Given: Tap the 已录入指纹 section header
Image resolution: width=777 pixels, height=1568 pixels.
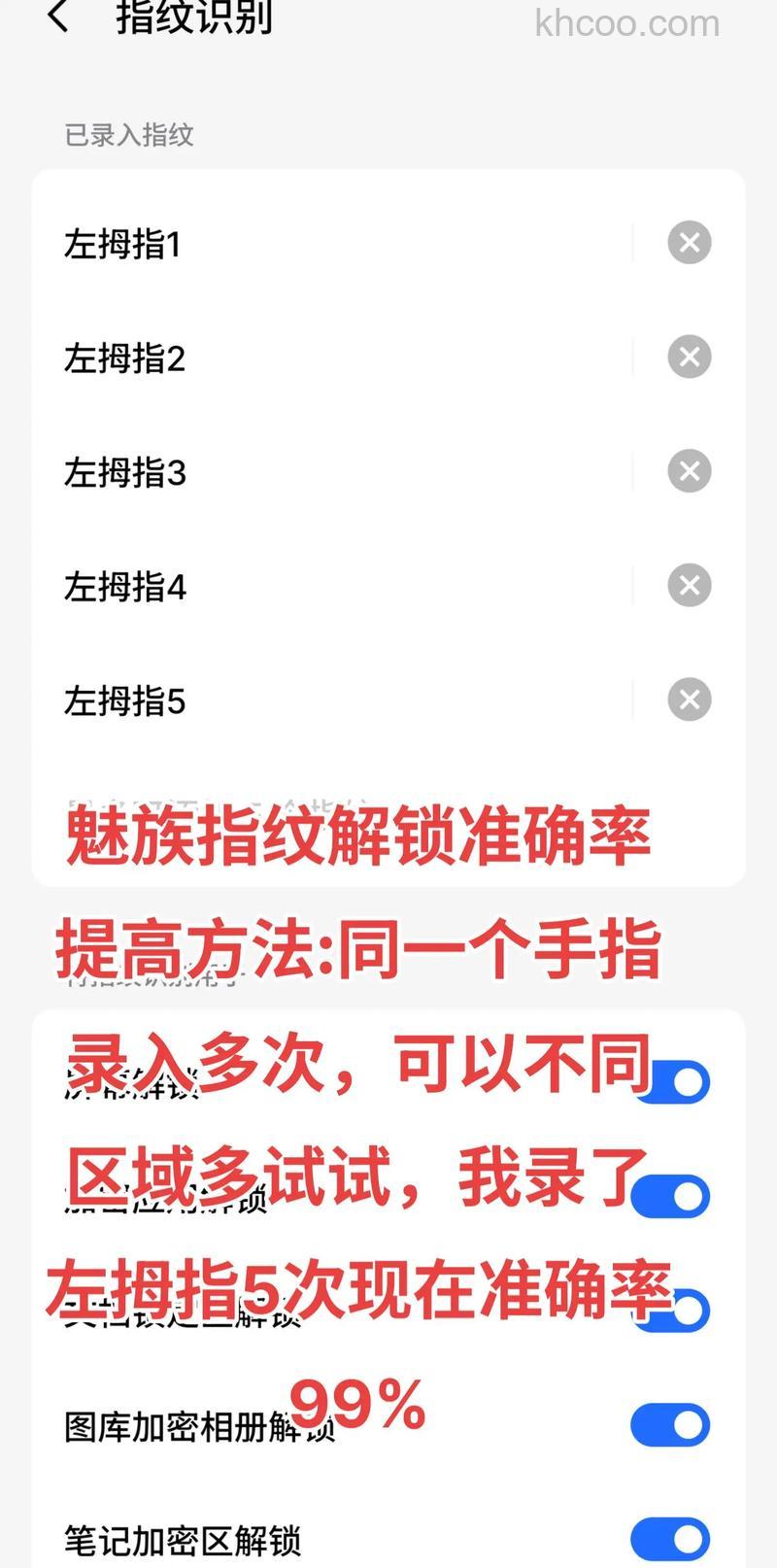Looking at the screenshot, I should tap(128, 135).
